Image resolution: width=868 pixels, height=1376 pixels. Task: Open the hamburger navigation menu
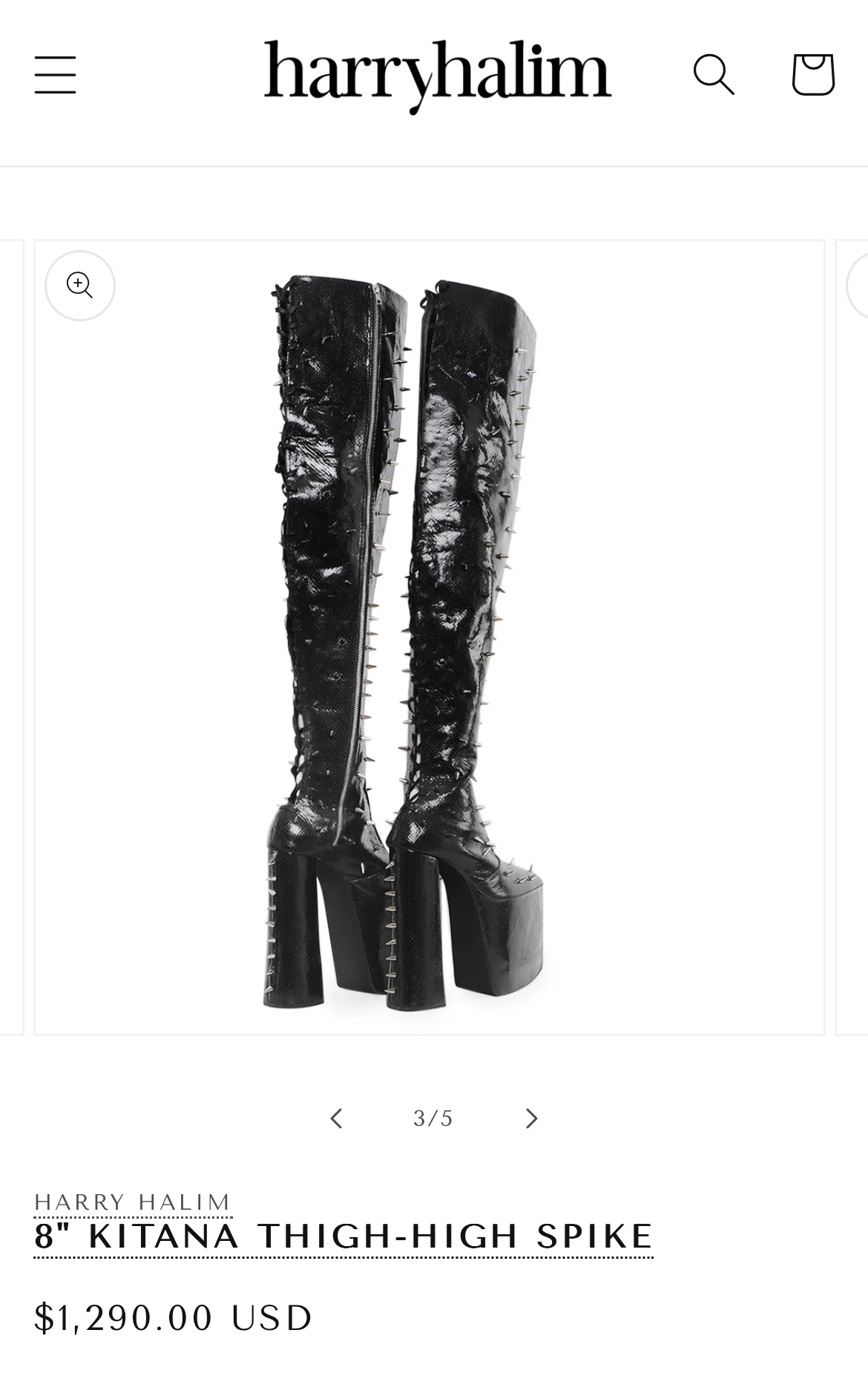click(55, 74)
